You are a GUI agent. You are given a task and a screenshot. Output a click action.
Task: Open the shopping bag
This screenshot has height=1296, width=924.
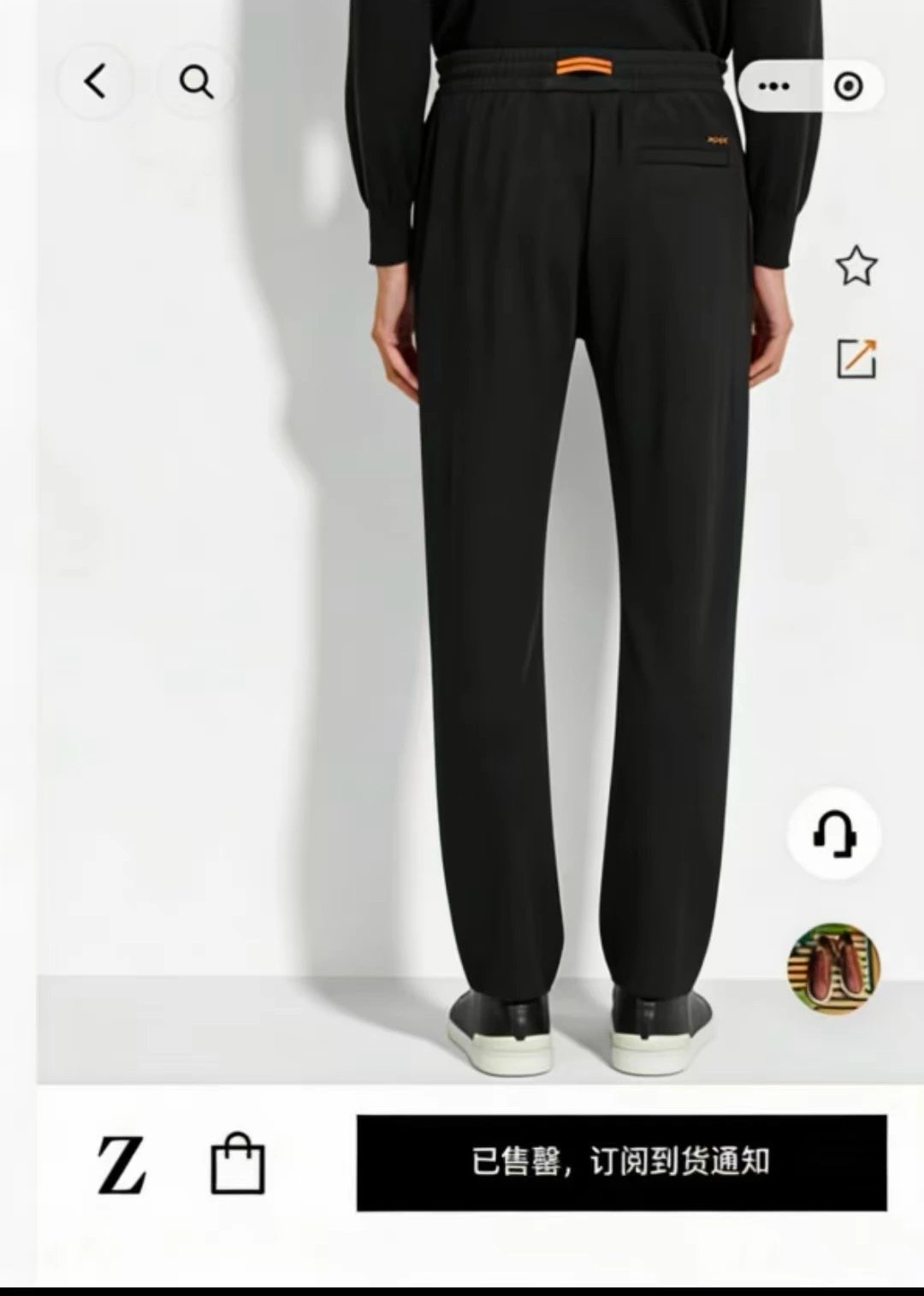[238, 1164]
